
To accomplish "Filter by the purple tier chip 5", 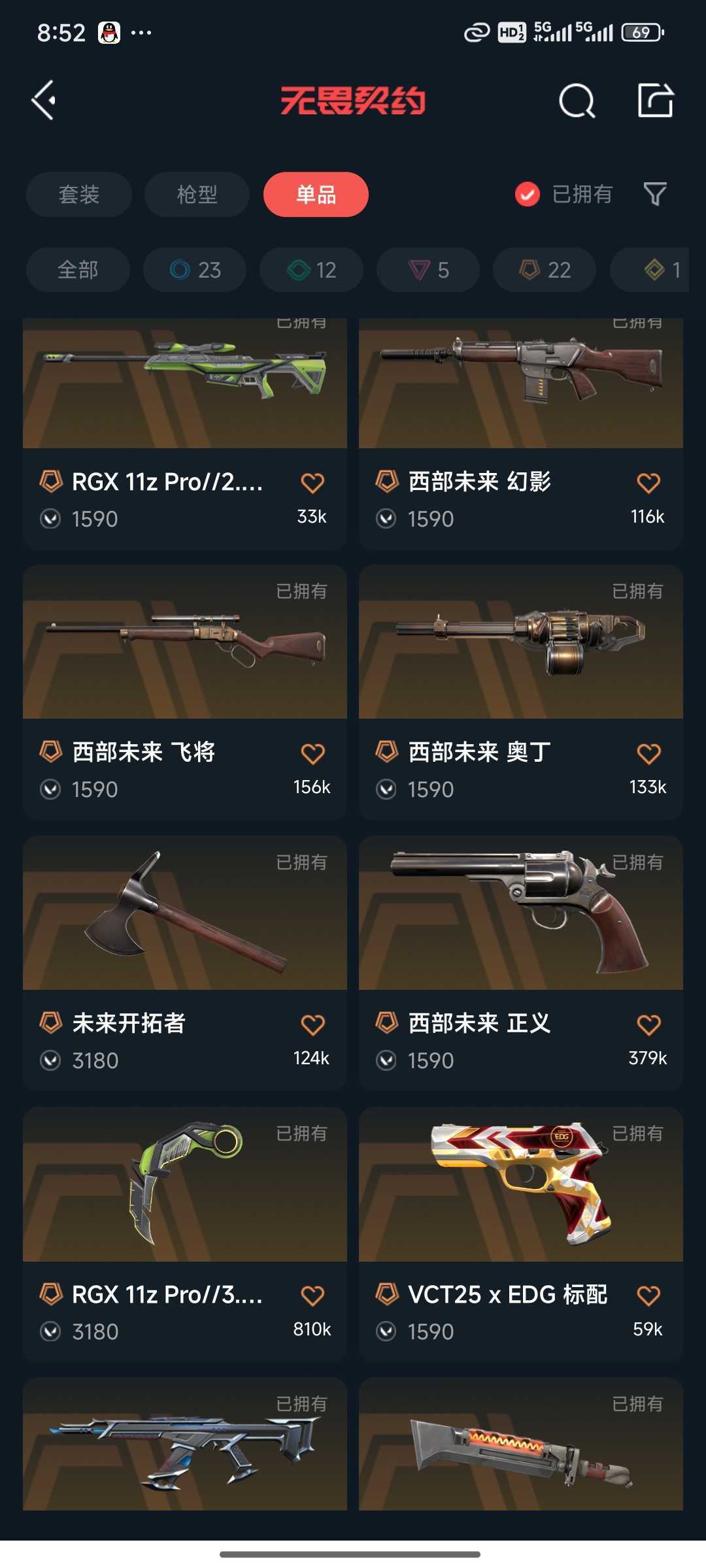I will [x=428, y=269].
